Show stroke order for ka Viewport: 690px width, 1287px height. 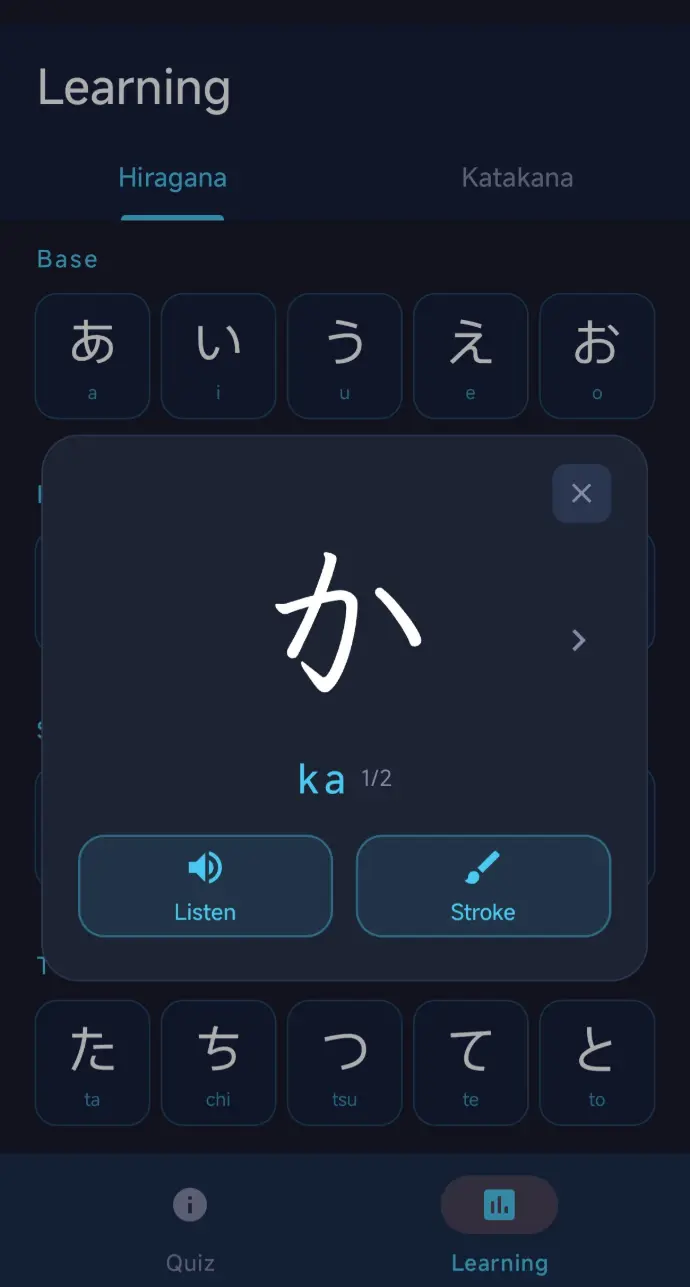[483, 886]
